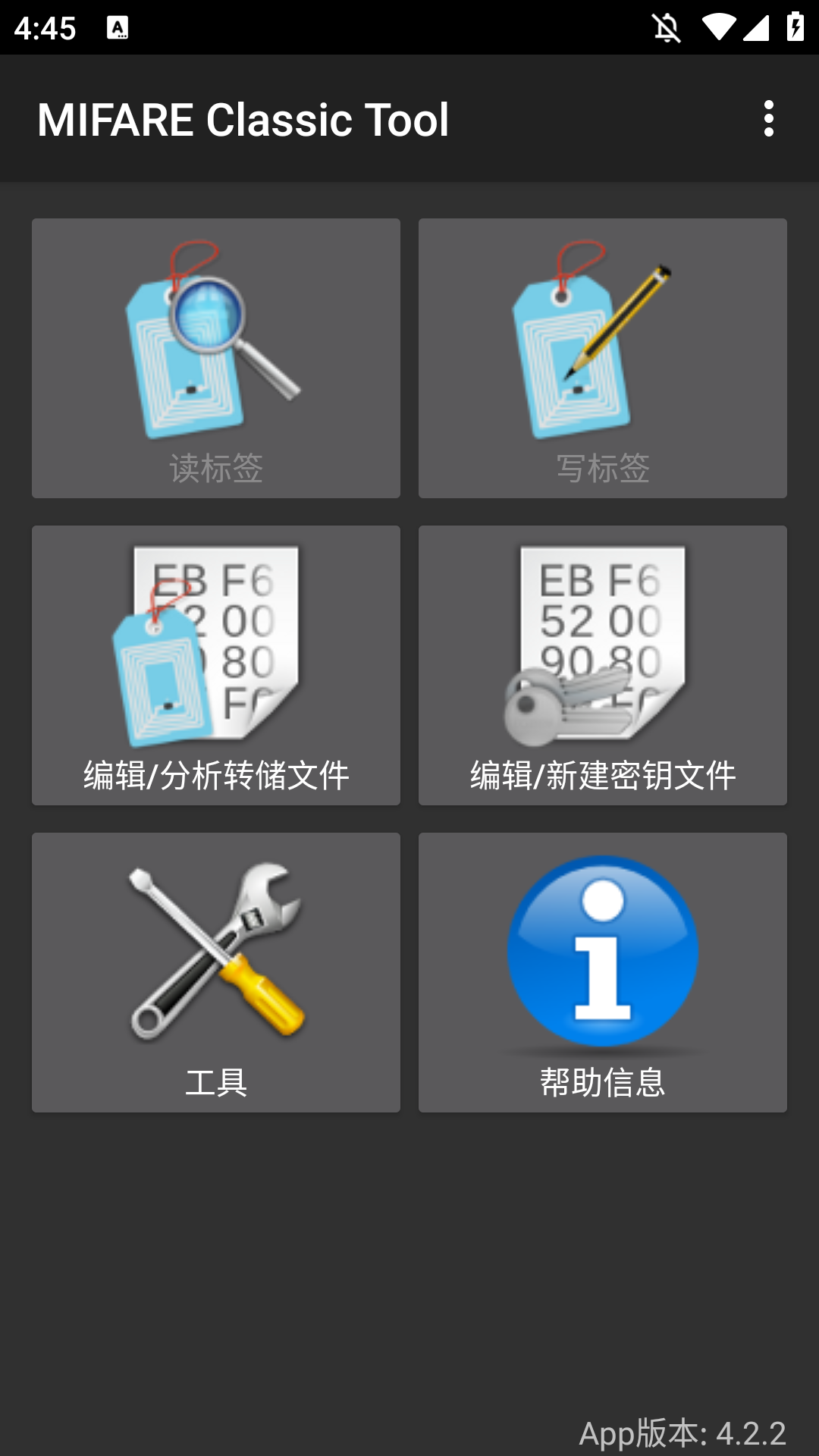819x1456 pixels.
Task: Open the overflow menu in the top bar
Action: point(770,119)
